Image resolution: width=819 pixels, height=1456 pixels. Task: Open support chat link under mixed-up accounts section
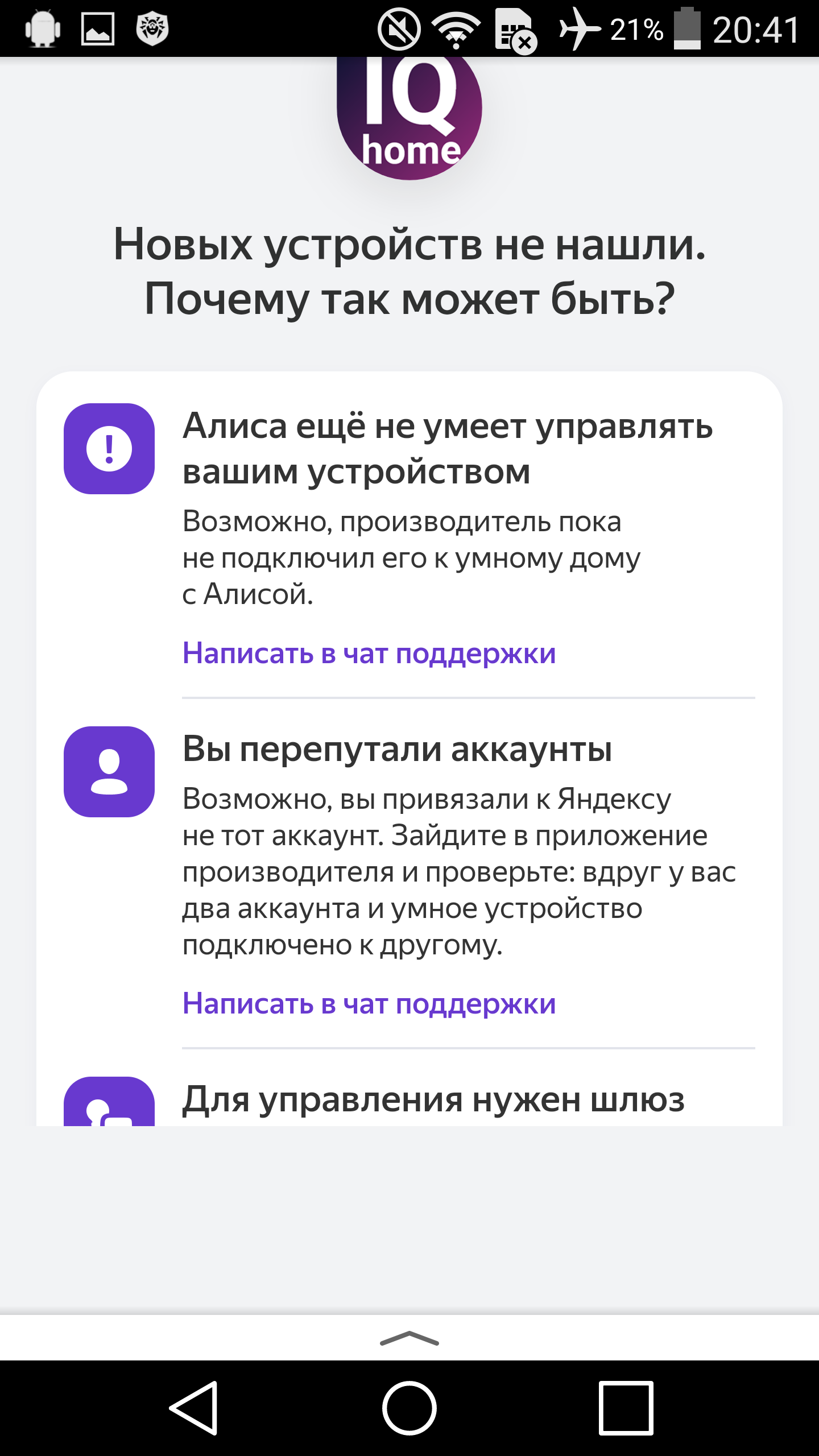tap(369, 1003)
